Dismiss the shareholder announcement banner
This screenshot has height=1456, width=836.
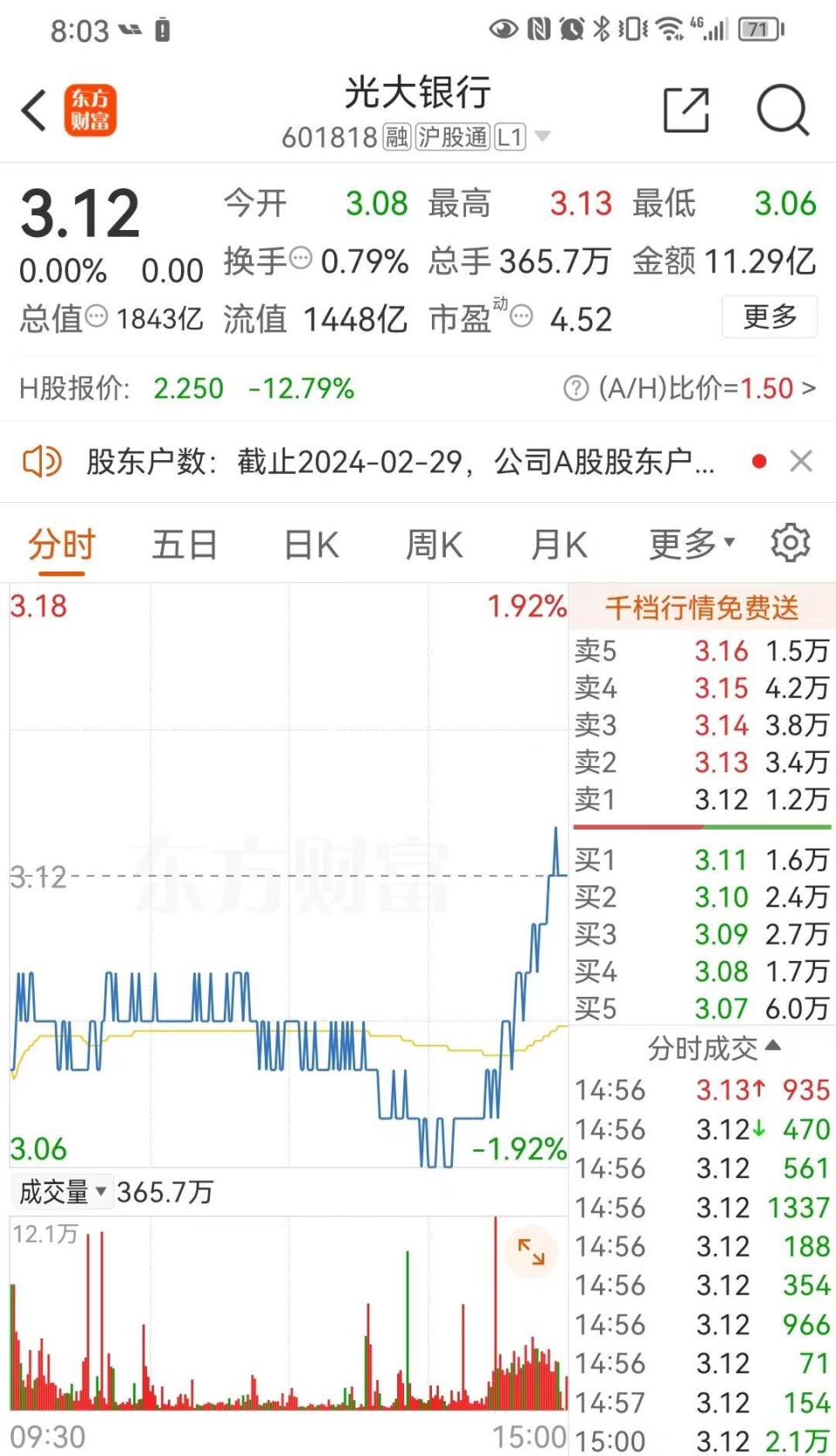(x=800, y=461)
